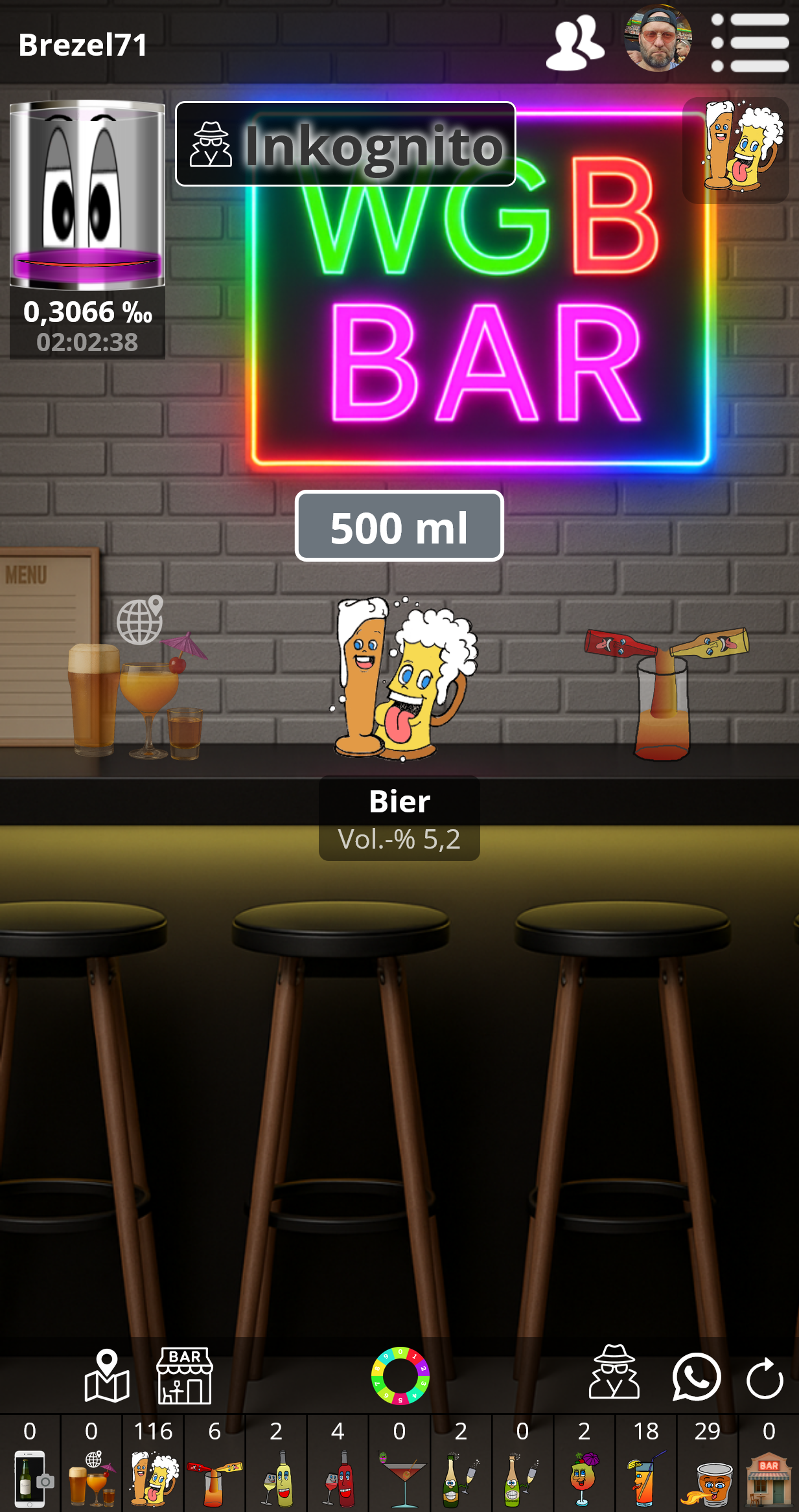Toggle the incognito spy icon in toolbar
Image resolution: width=799 pixels, height=1512 pixels.
click(614, 1371)
